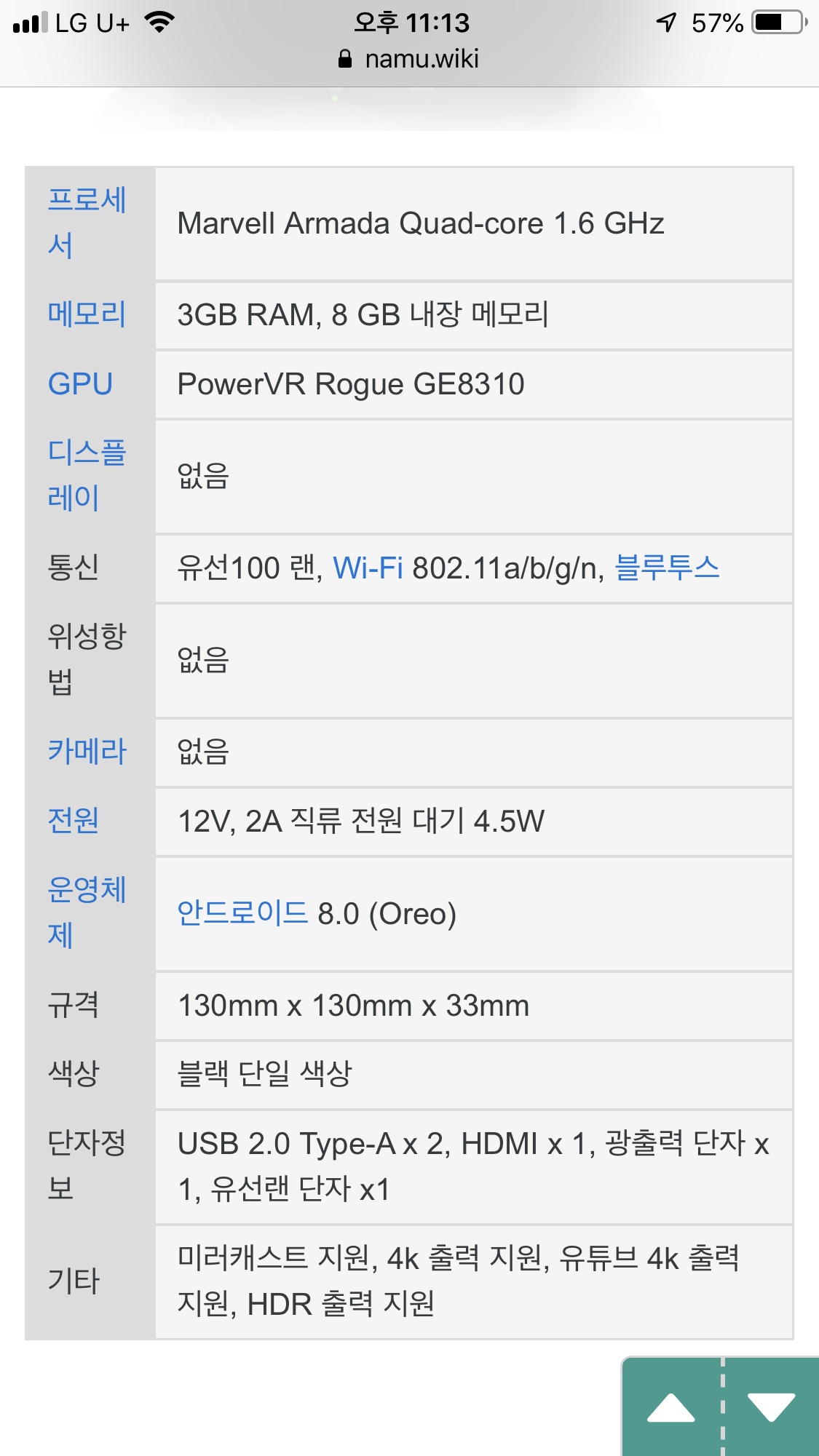Open the 카메라 link
The width and height of the screenshot is (819, 1456).
tap(87, 751)
